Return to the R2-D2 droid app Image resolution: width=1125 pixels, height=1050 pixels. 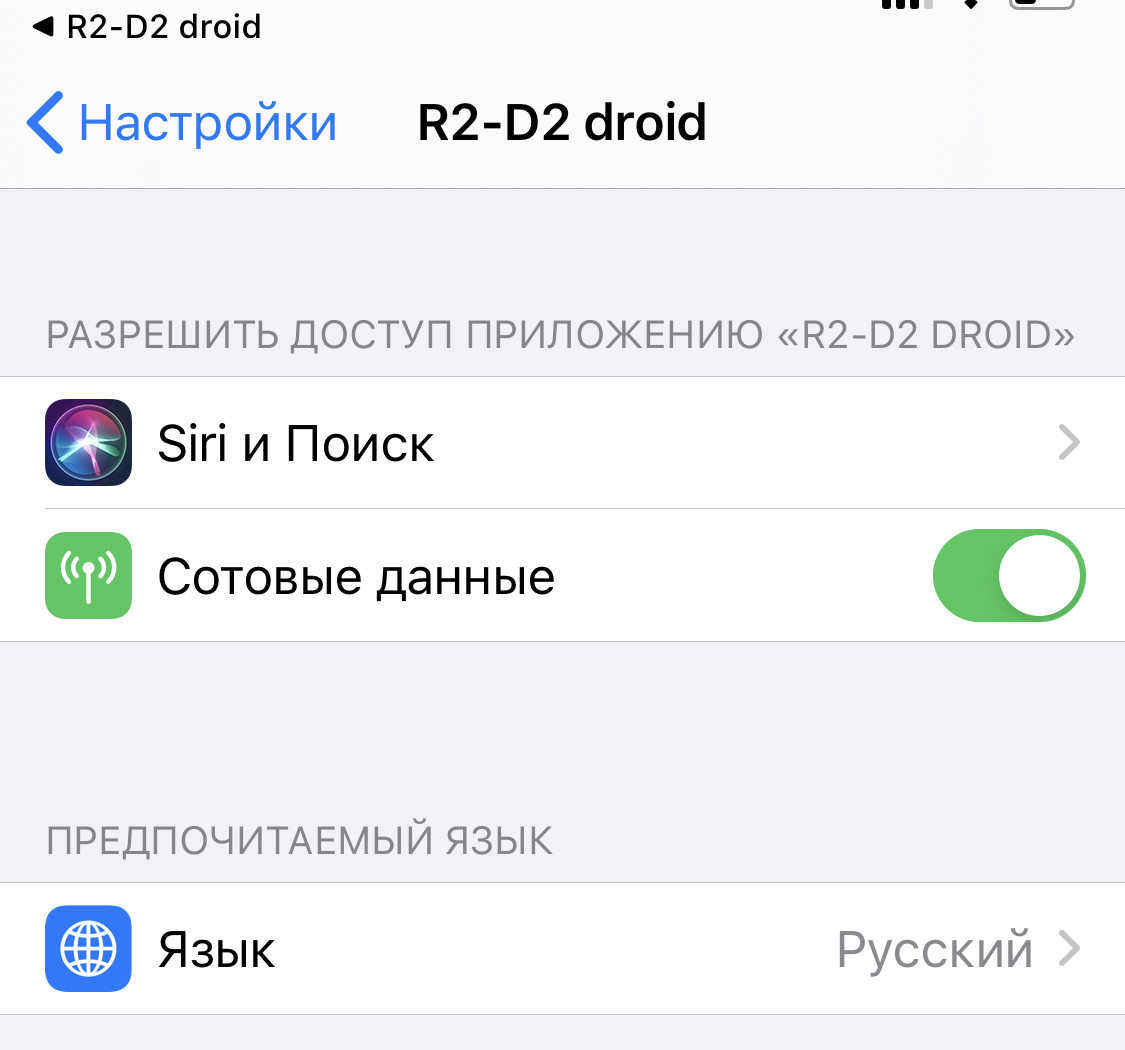148,27
